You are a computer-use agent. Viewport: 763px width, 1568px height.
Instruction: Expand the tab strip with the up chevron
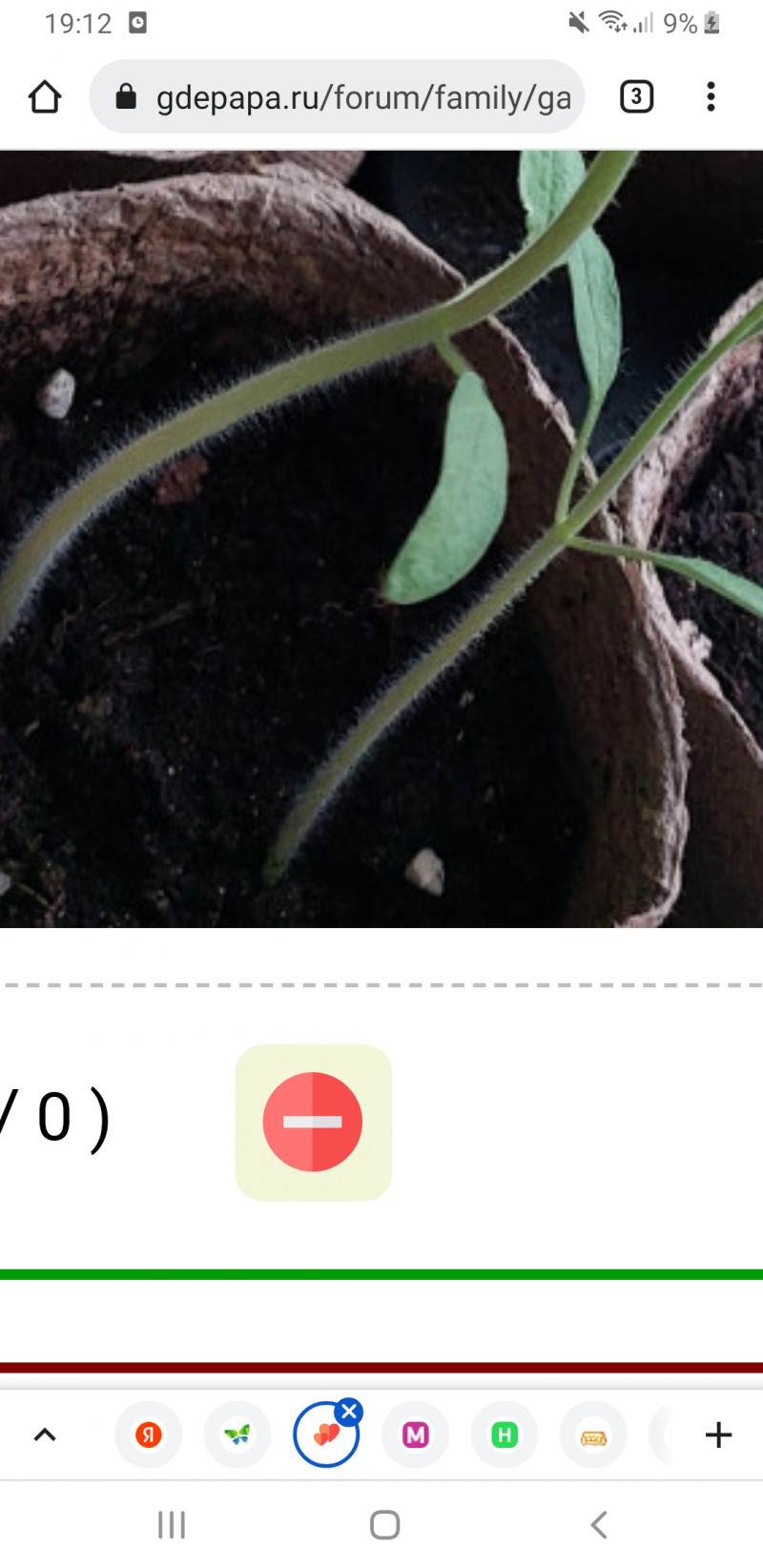click(45, 1434)
